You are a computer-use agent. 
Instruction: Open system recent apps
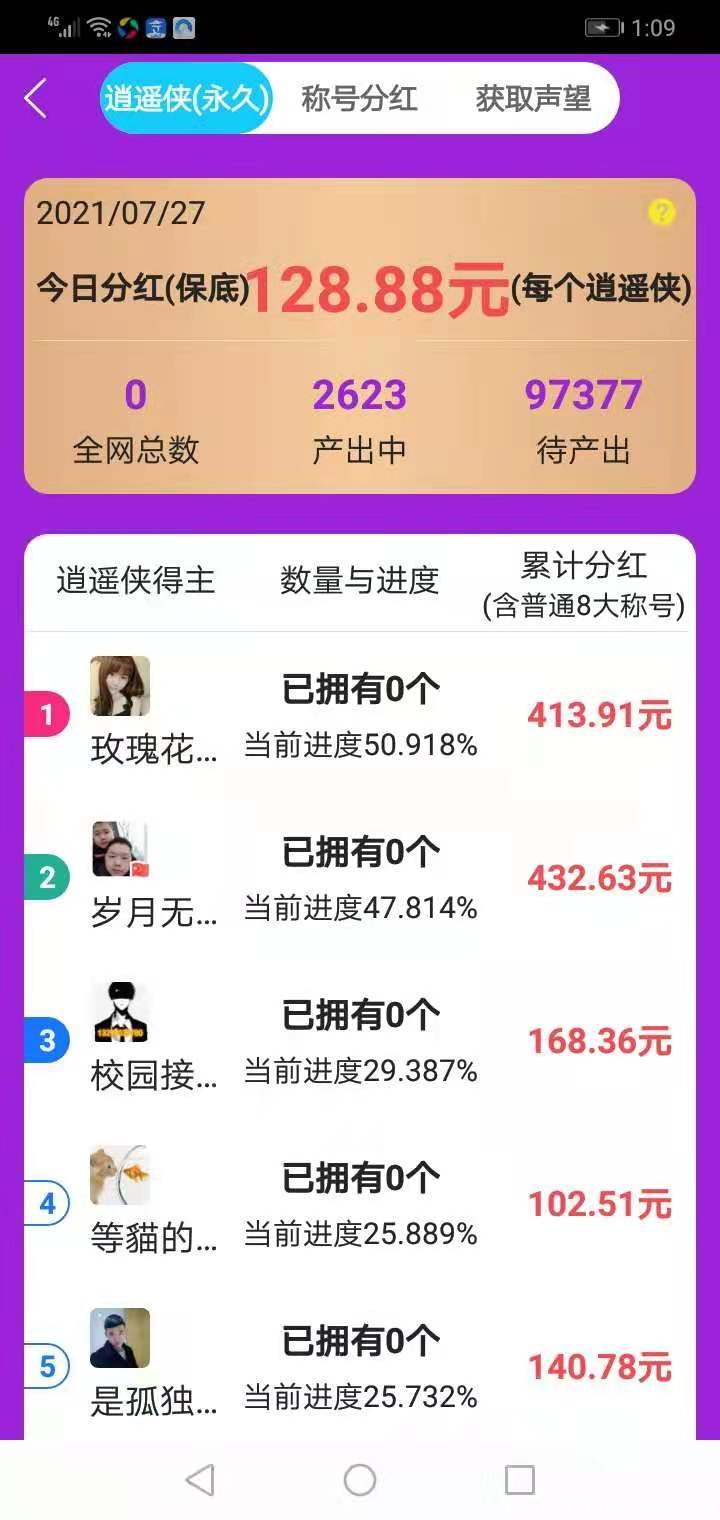[519, 1480]
